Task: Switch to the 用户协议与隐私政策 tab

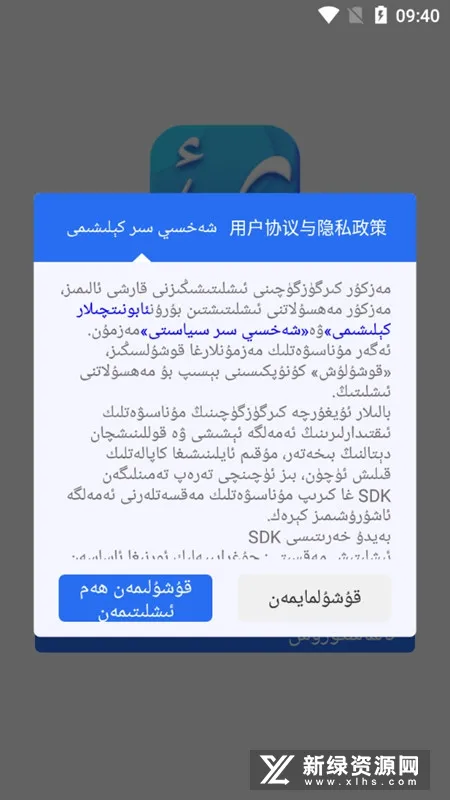Action: pyautogui.click(x=308, y=228)
